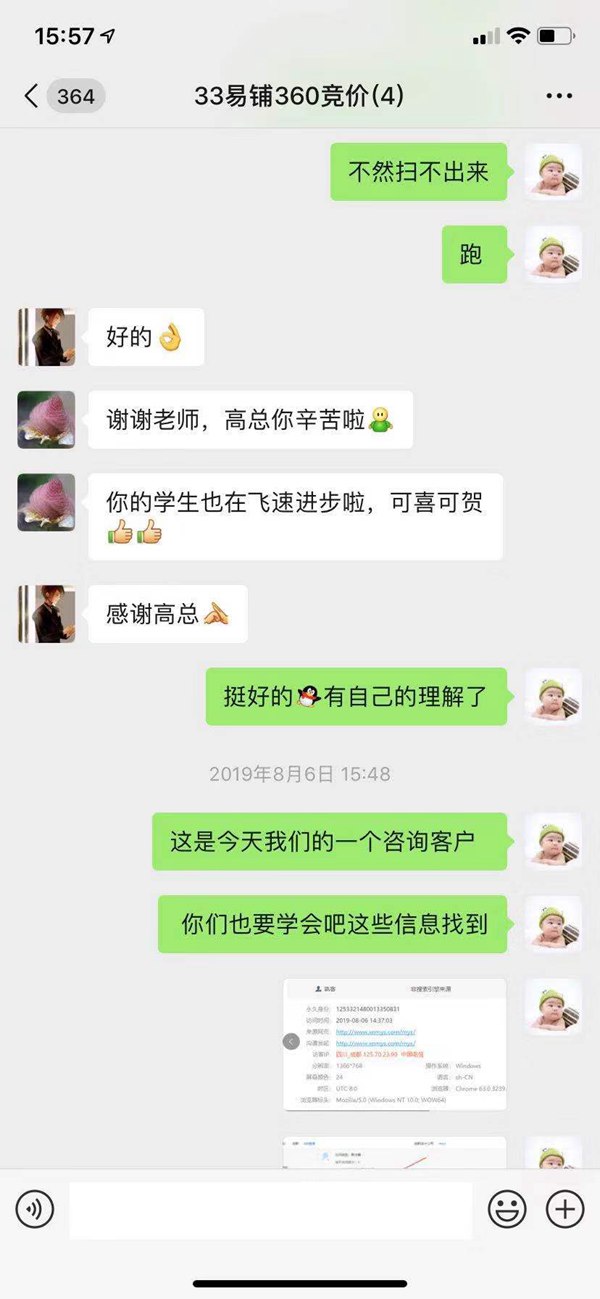600x1299 pixels.
Task: Switch to voice message input
Action: (34, 1210)
